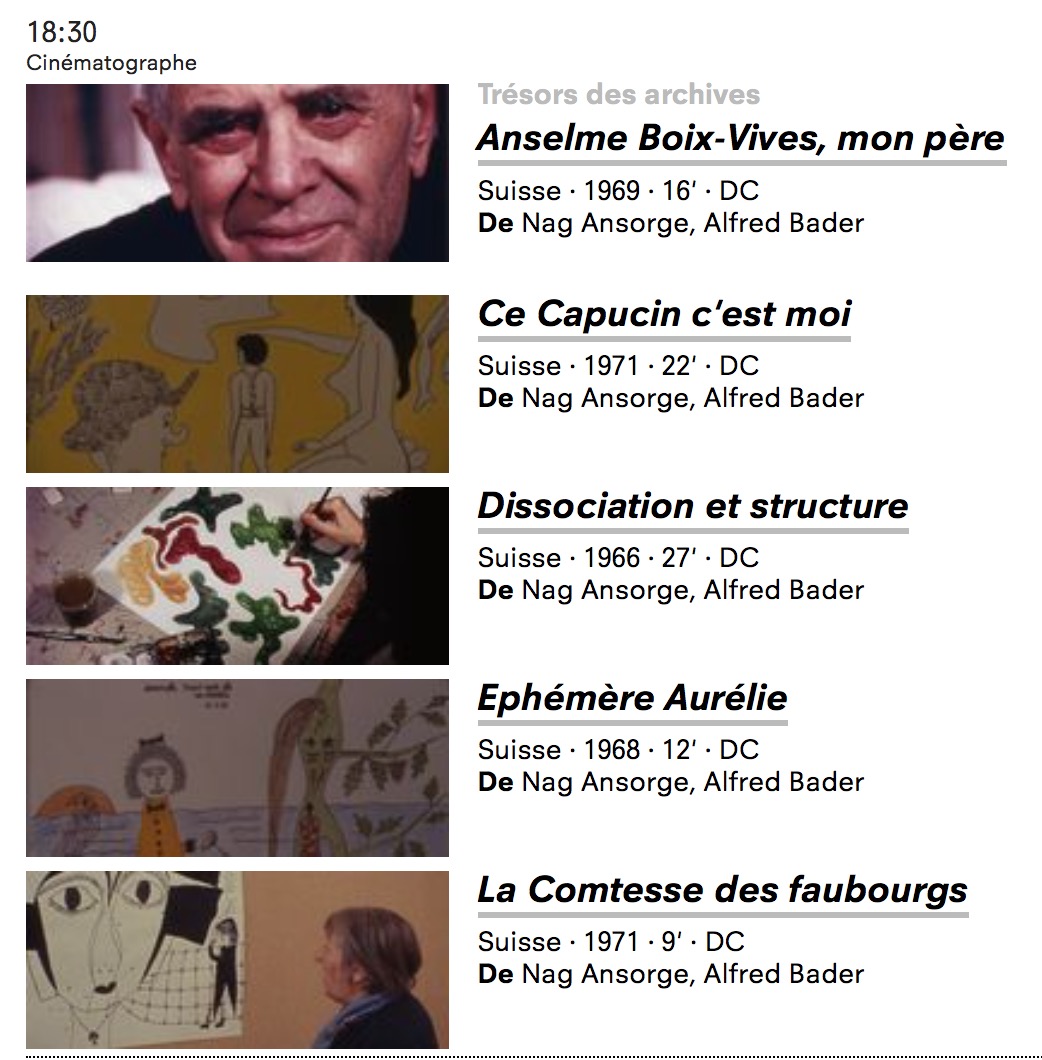Open the 'Ce Capucin c'est moi' link
This screenshot has width=1042, height=1060.
(664, 314)
